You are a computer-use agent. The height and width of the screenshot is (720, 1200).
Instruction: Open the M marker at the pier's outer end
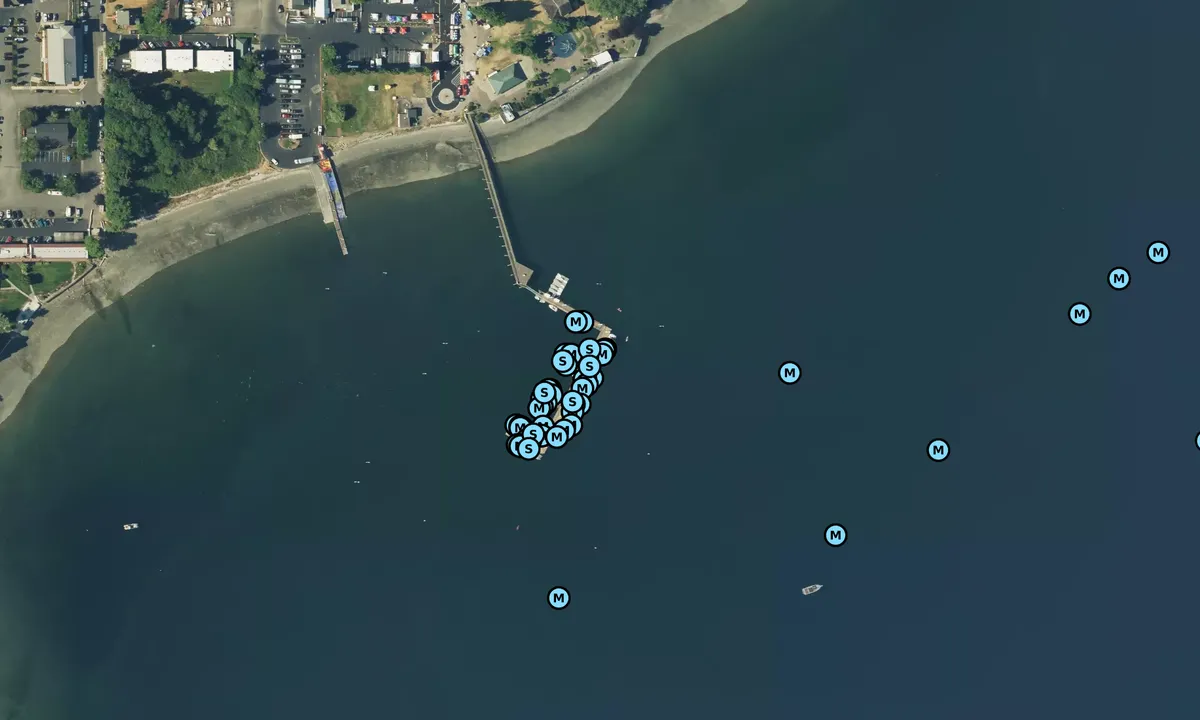click(x=575, y=321)
